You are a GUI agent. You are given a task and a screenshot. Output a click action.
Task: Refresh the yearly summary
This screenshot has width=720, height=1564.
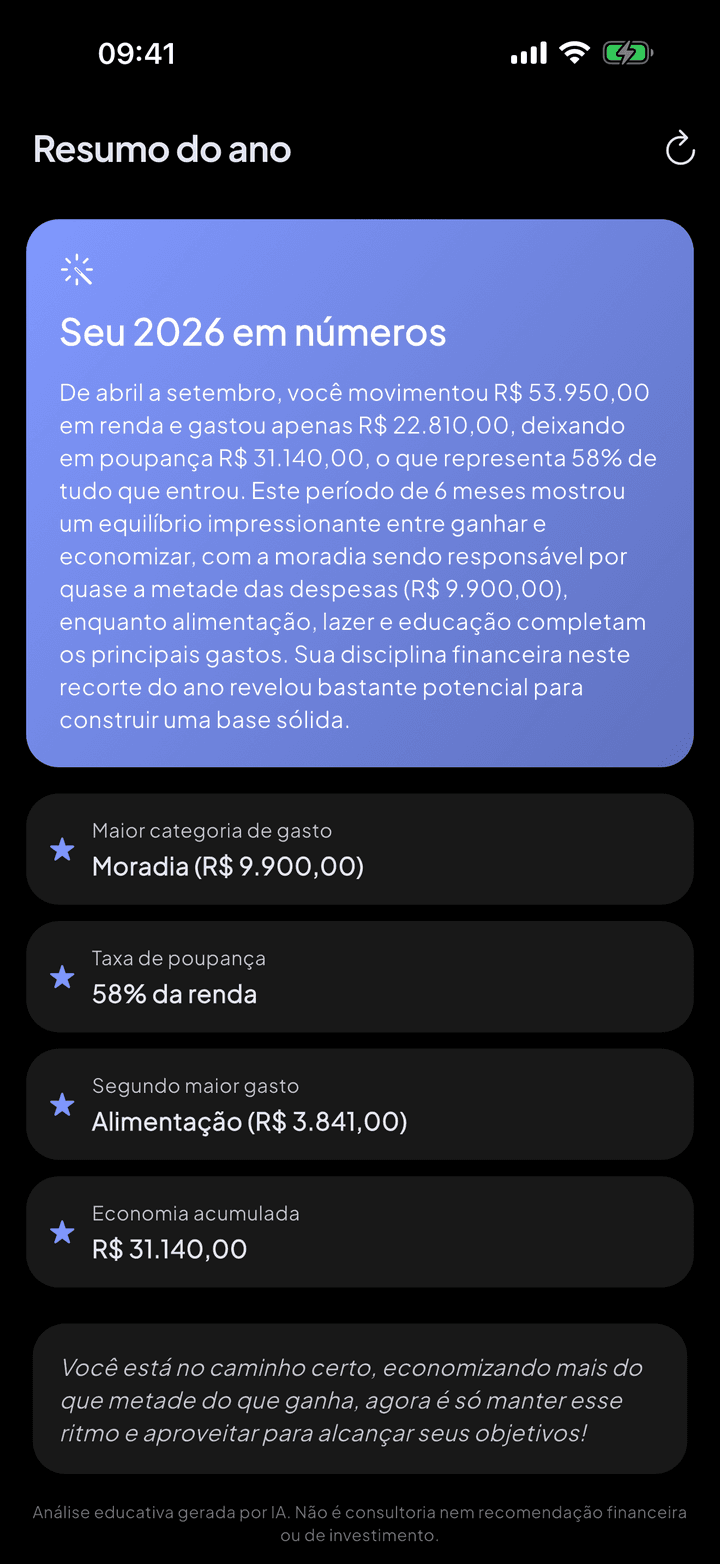(680, 149)
